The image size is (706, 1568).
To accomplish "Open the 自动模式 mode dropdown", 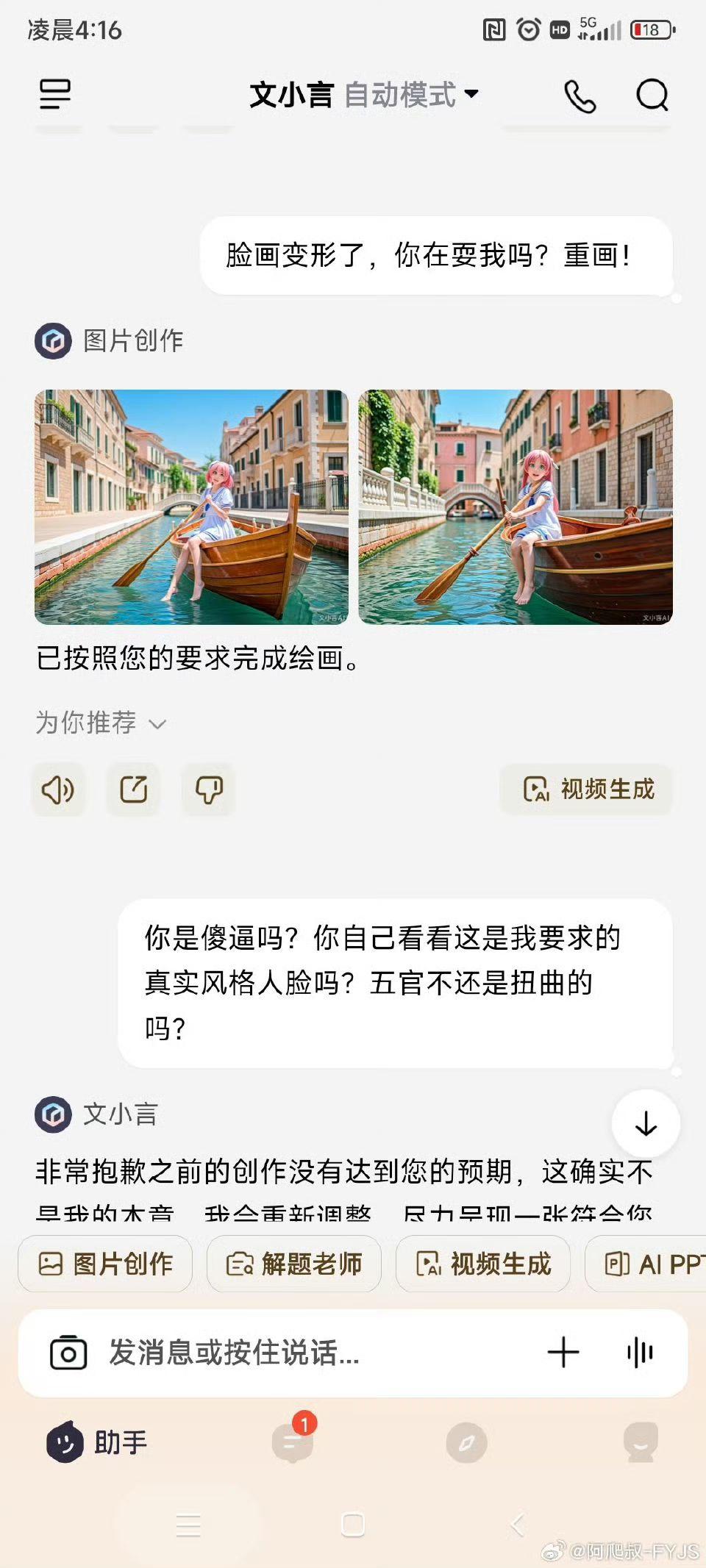I will [x=411, y=95].
